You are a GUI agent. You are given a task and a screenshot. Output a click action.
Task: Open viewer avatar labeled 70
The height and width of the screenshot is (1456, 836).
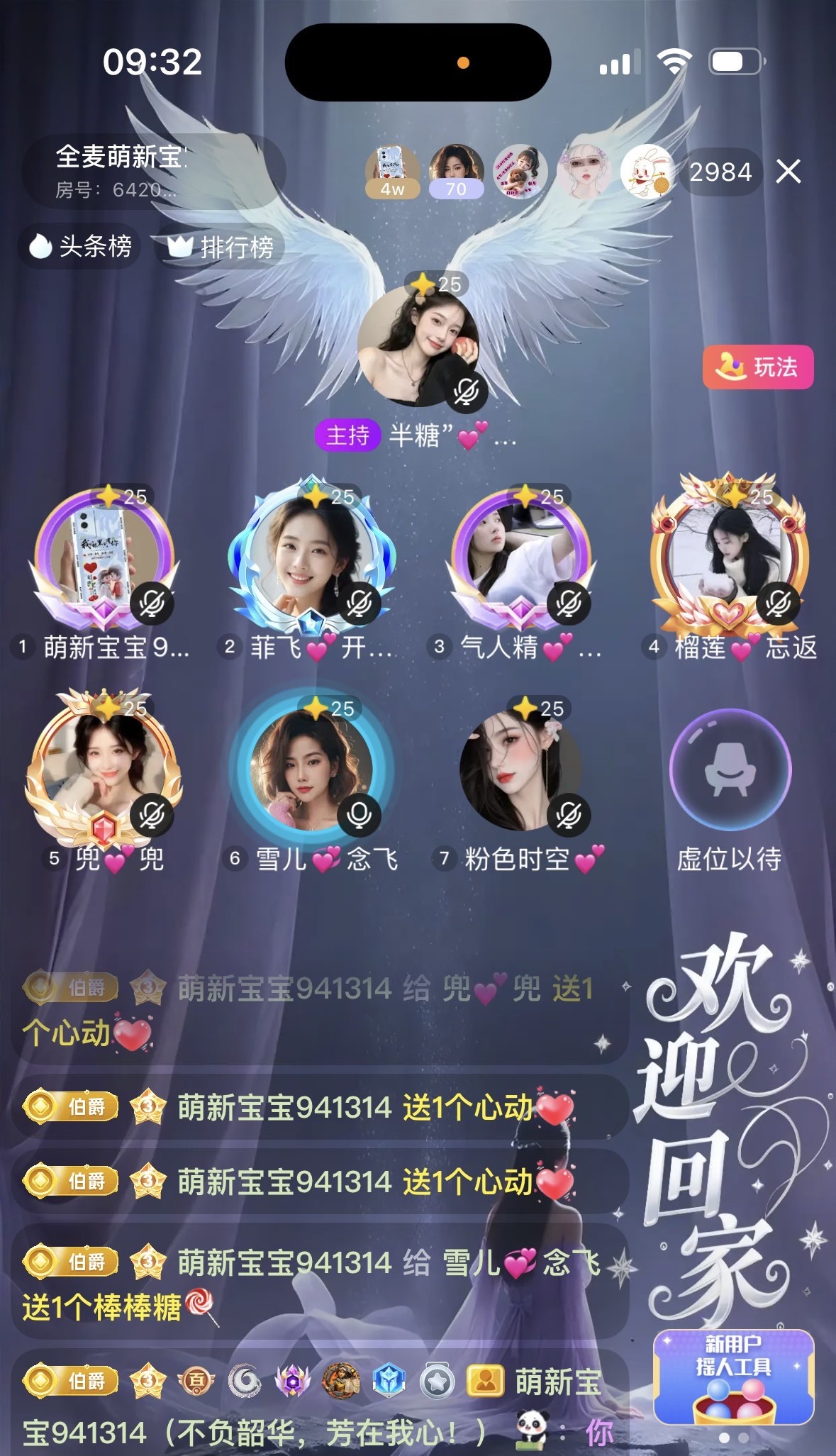pyautogui.click(x=456, y=170)
